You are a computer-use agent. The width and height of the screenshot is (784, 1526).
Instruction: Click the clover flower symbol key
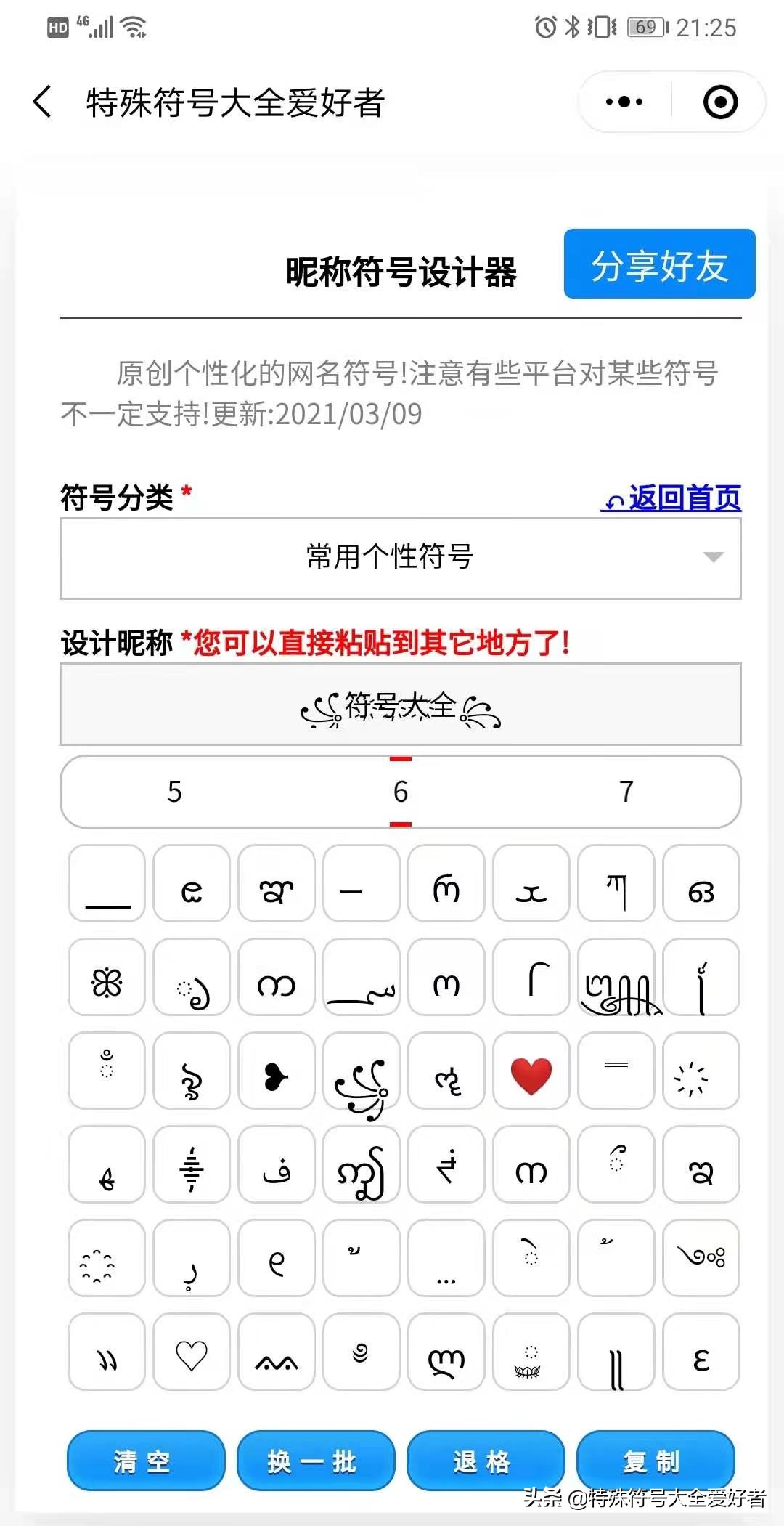tap(105, 977)
